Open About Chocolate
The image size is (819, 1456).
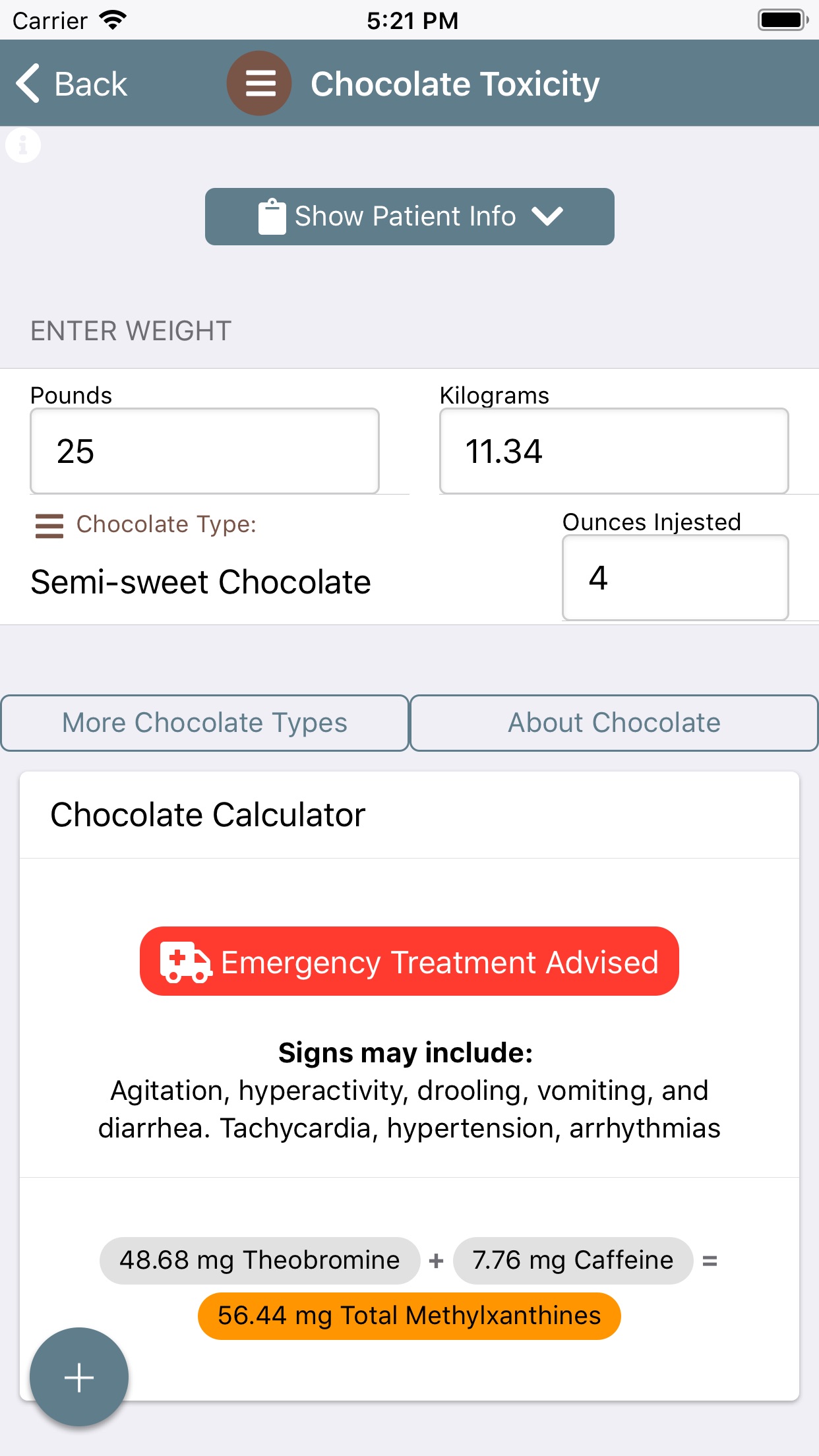tap(614, 723)
